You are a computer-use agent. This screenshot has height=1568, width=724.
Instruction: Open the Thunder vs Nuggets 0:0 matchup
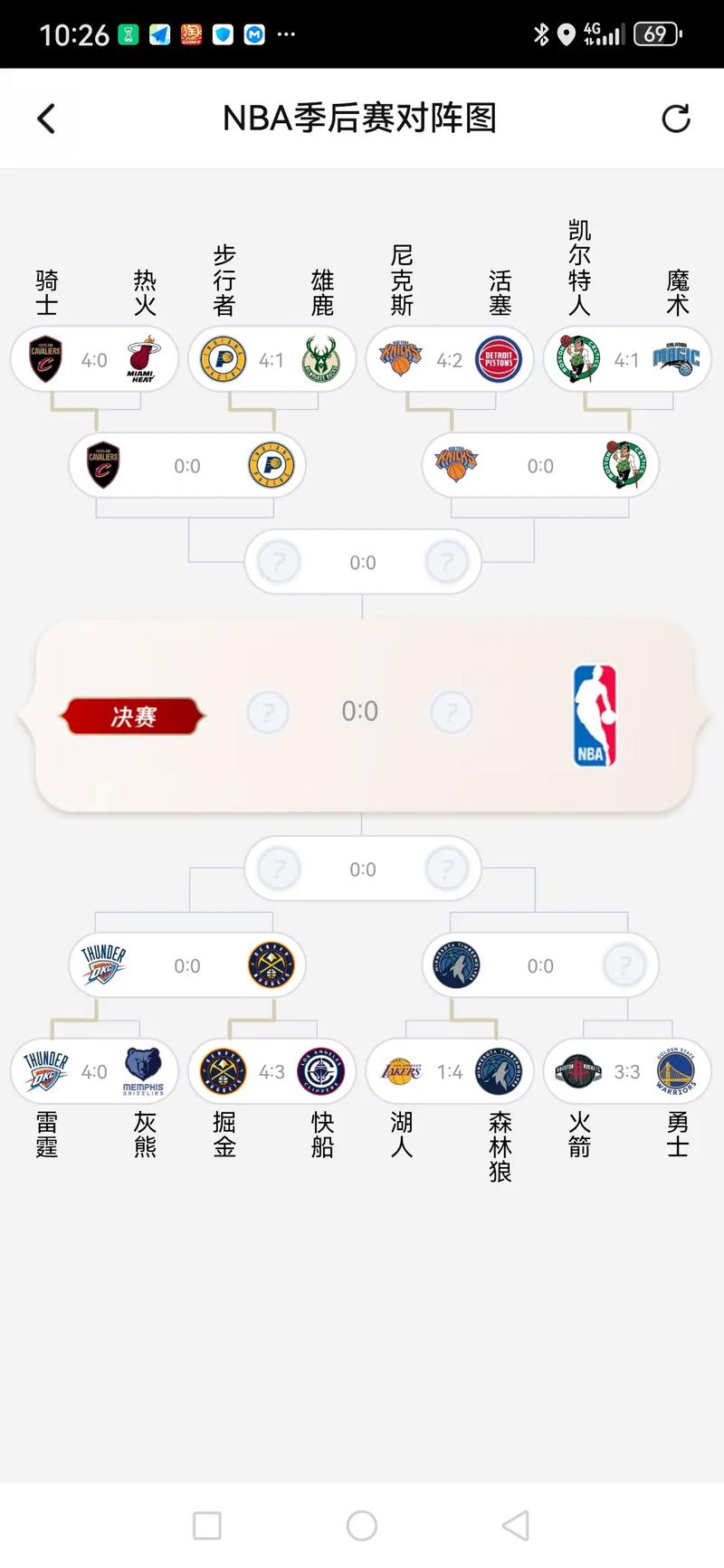[x=187, y=965]
